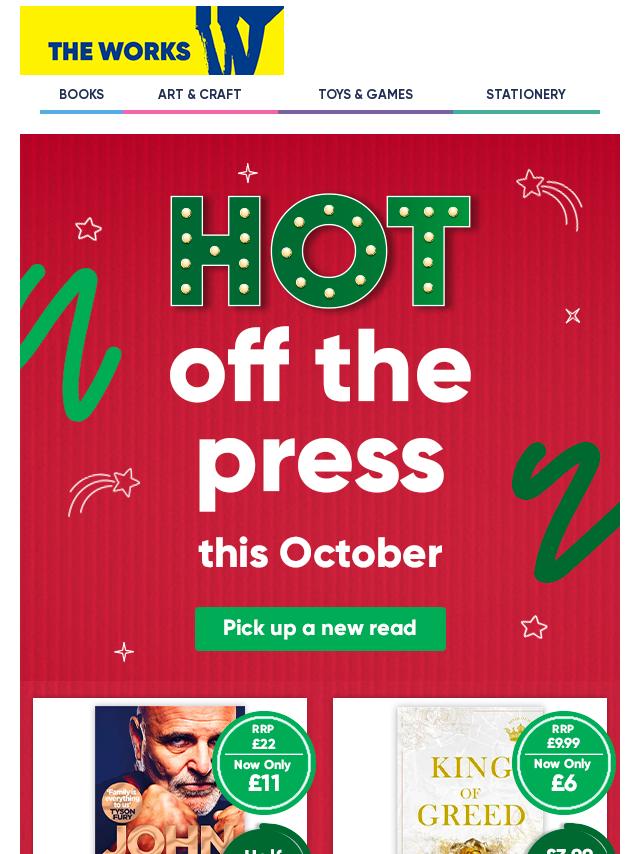Open The Works homepage via logo
640x854 pixels.
pos(152,41)
